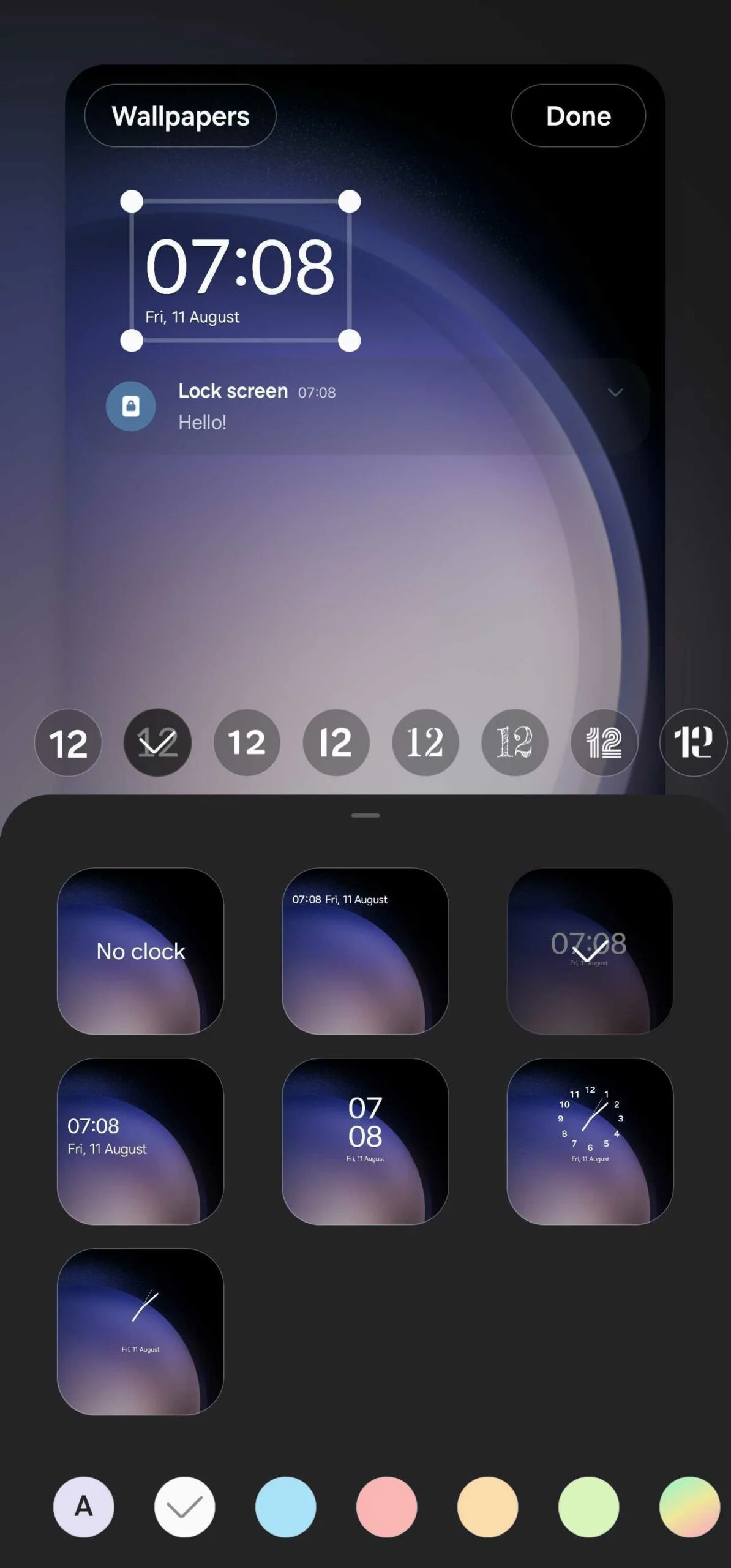
Task: Select the left-aligned 07:08 clock style
Action: [140, 1141]
